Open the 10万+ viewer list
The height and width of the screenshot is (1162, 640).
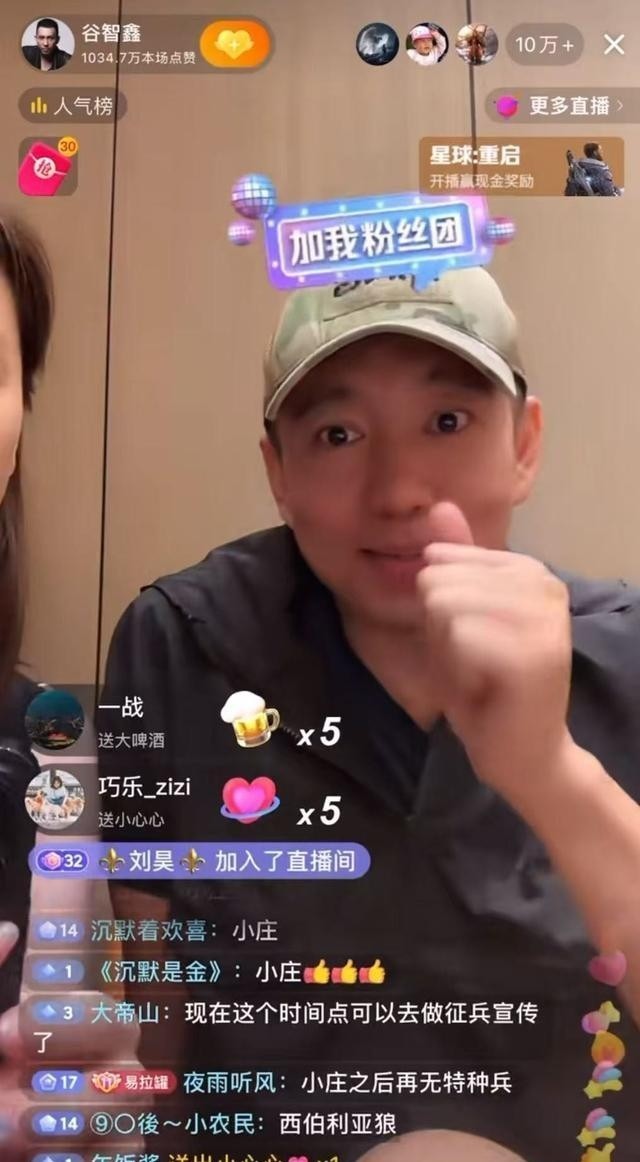545,44
